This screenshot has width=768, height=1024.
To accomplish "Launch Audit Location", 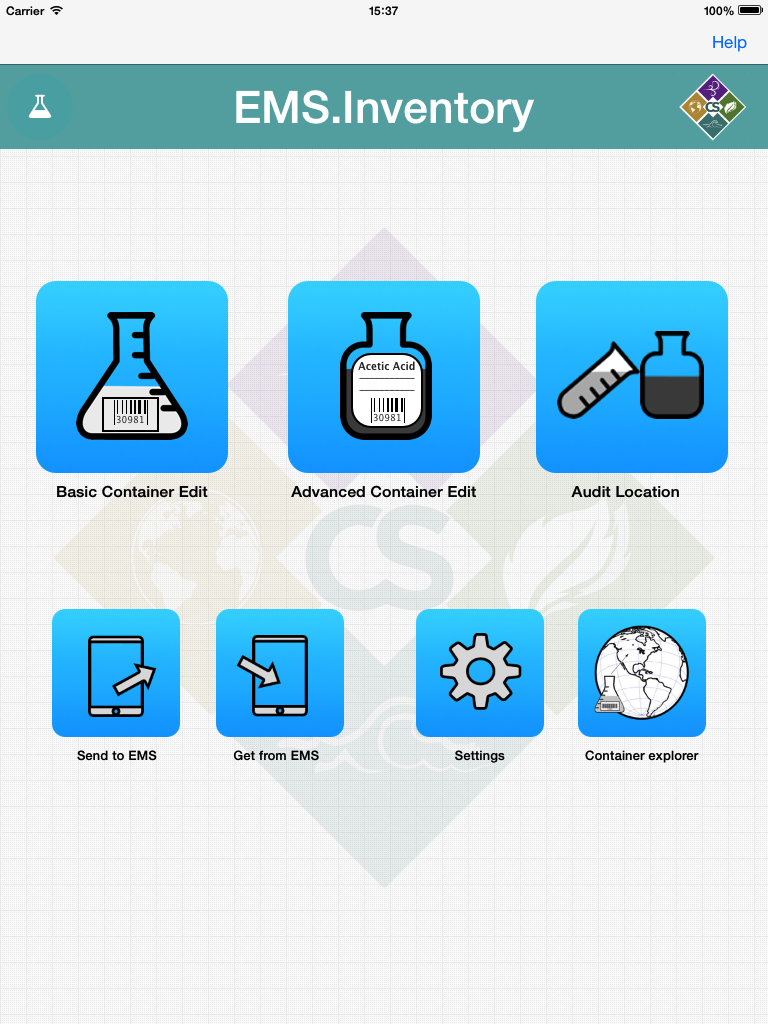I will [x=632, y=377].
